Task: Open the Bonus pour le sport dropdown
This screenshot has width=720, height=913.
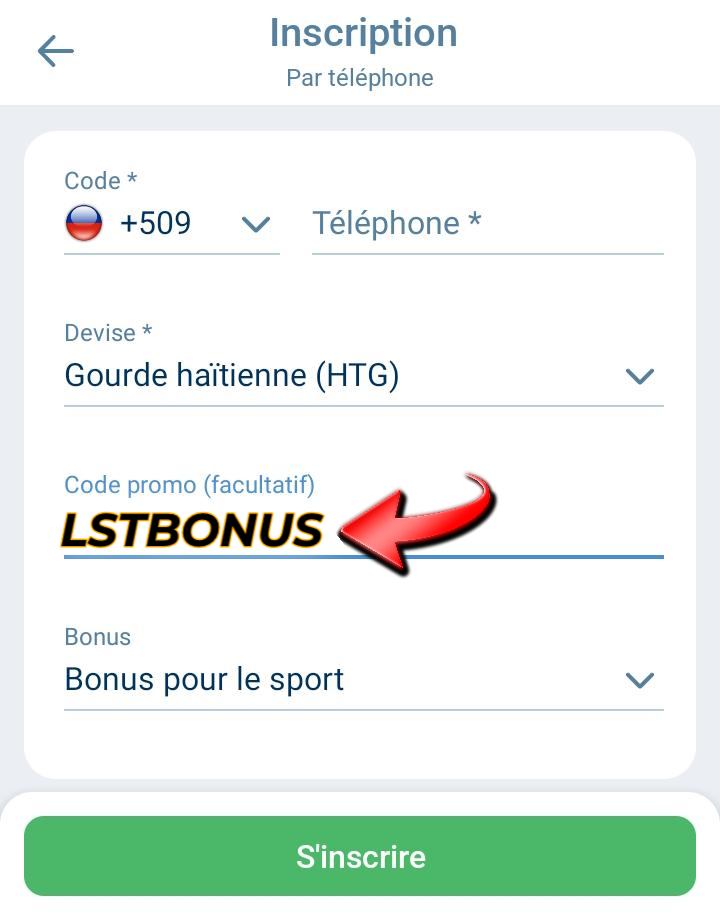Action: pos(363,680)
